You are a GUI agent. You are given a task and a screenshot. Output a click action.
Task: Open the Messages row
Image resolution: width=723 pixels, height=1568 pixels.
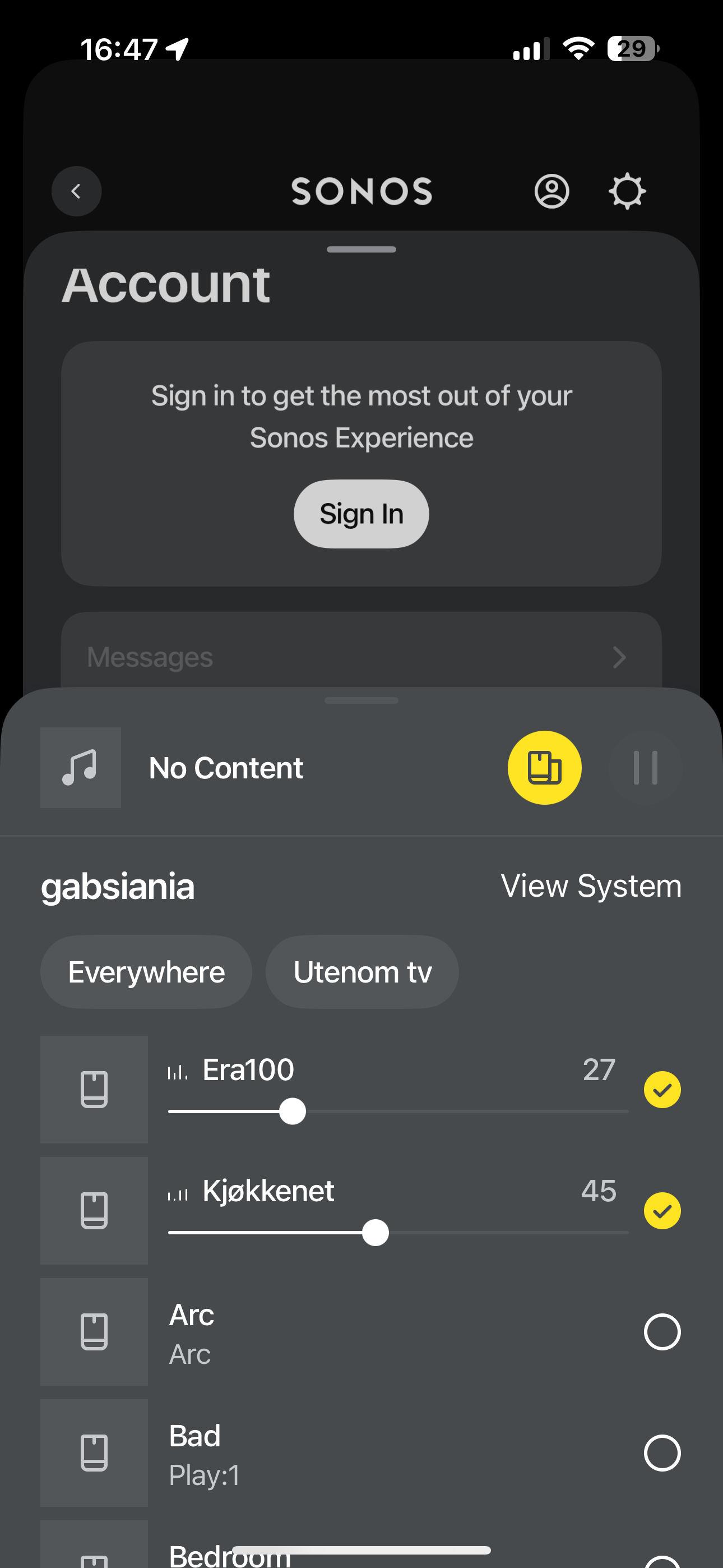[x=361, y=657]
